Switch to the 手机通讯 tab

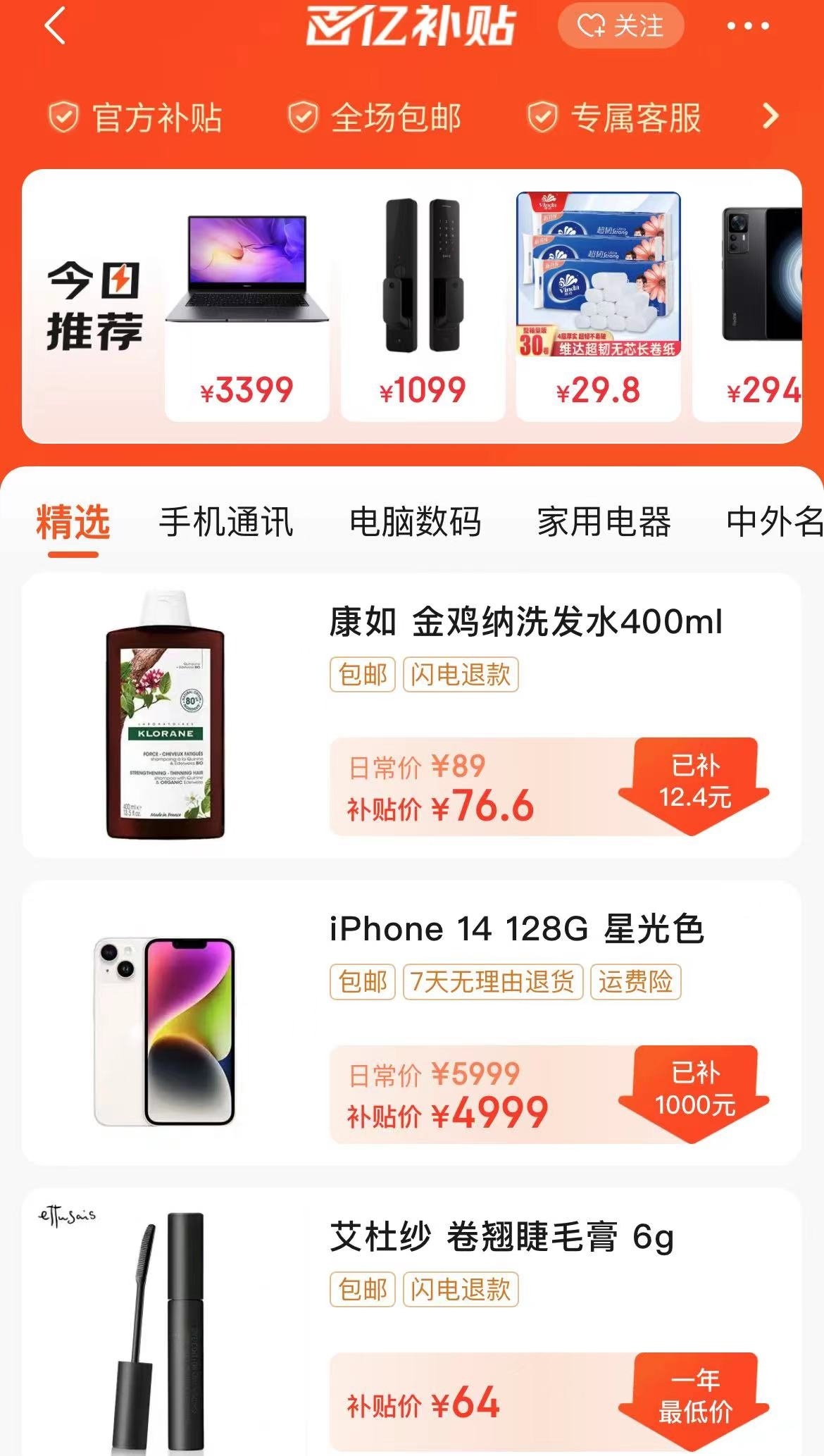tap(226, 523)
